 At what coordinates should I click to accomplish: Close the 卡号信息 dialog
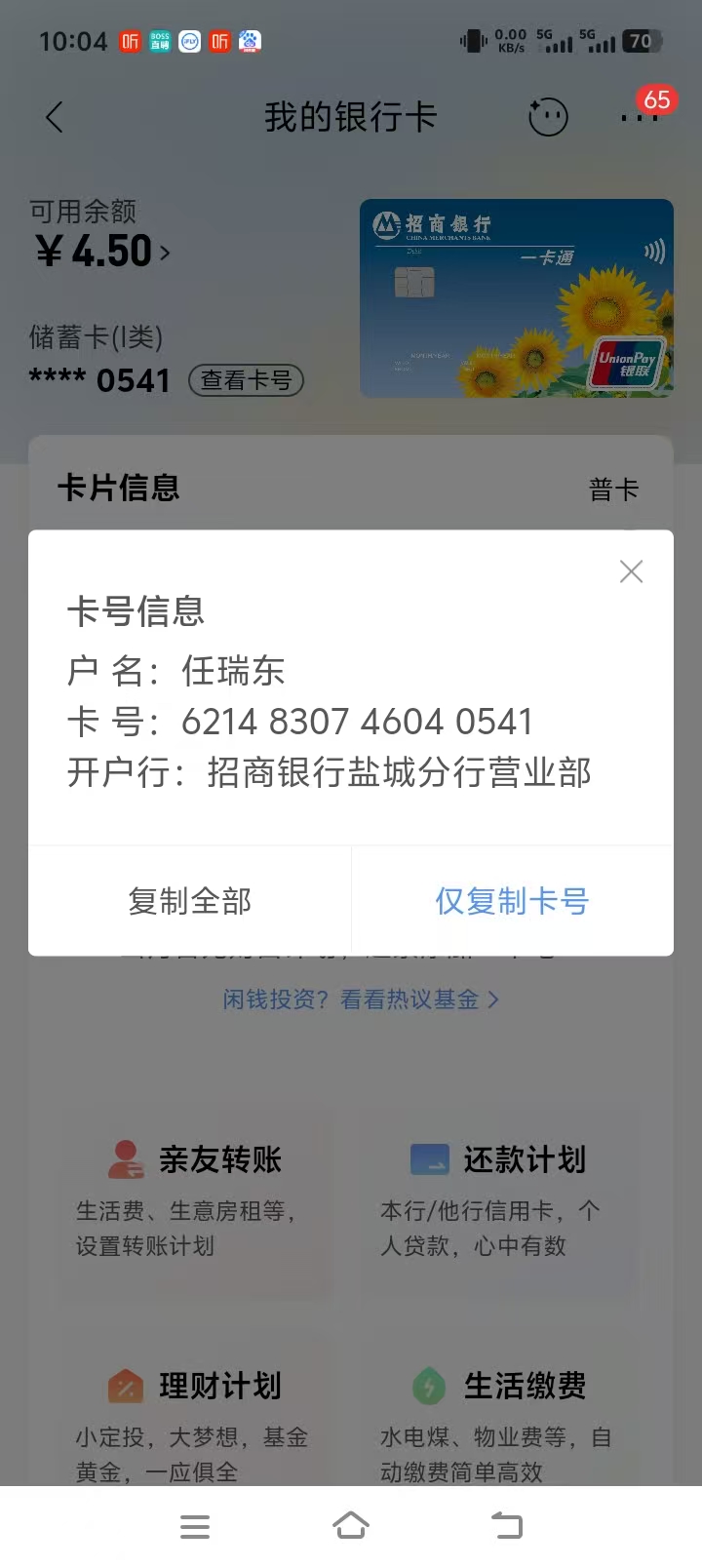tap(631, 571)
